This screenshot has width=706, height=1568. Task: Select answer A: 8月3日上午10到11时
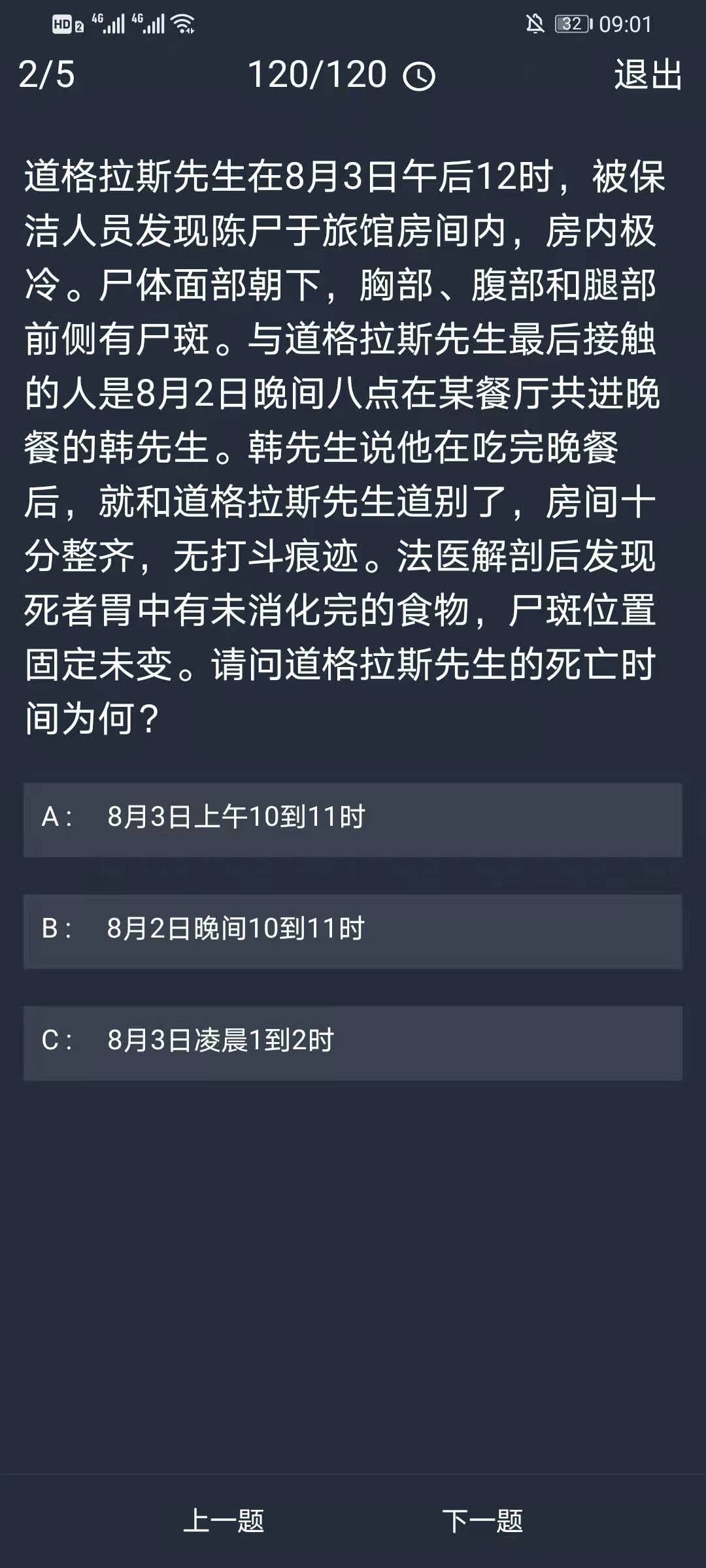click(x=353, y=819)
